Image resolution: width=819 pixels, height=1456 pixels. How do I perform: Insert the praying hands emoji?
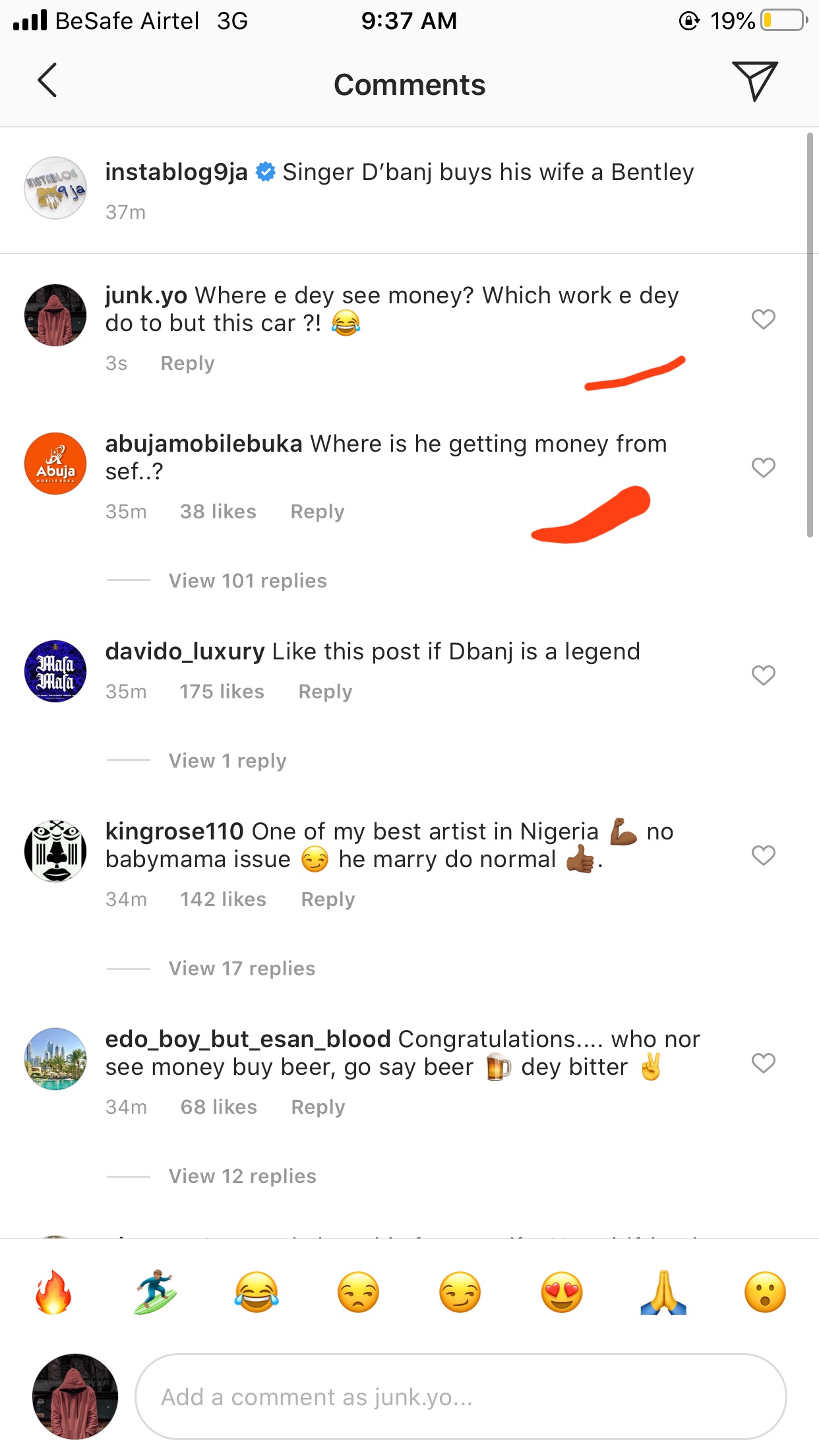click(x=663, y=1292)
